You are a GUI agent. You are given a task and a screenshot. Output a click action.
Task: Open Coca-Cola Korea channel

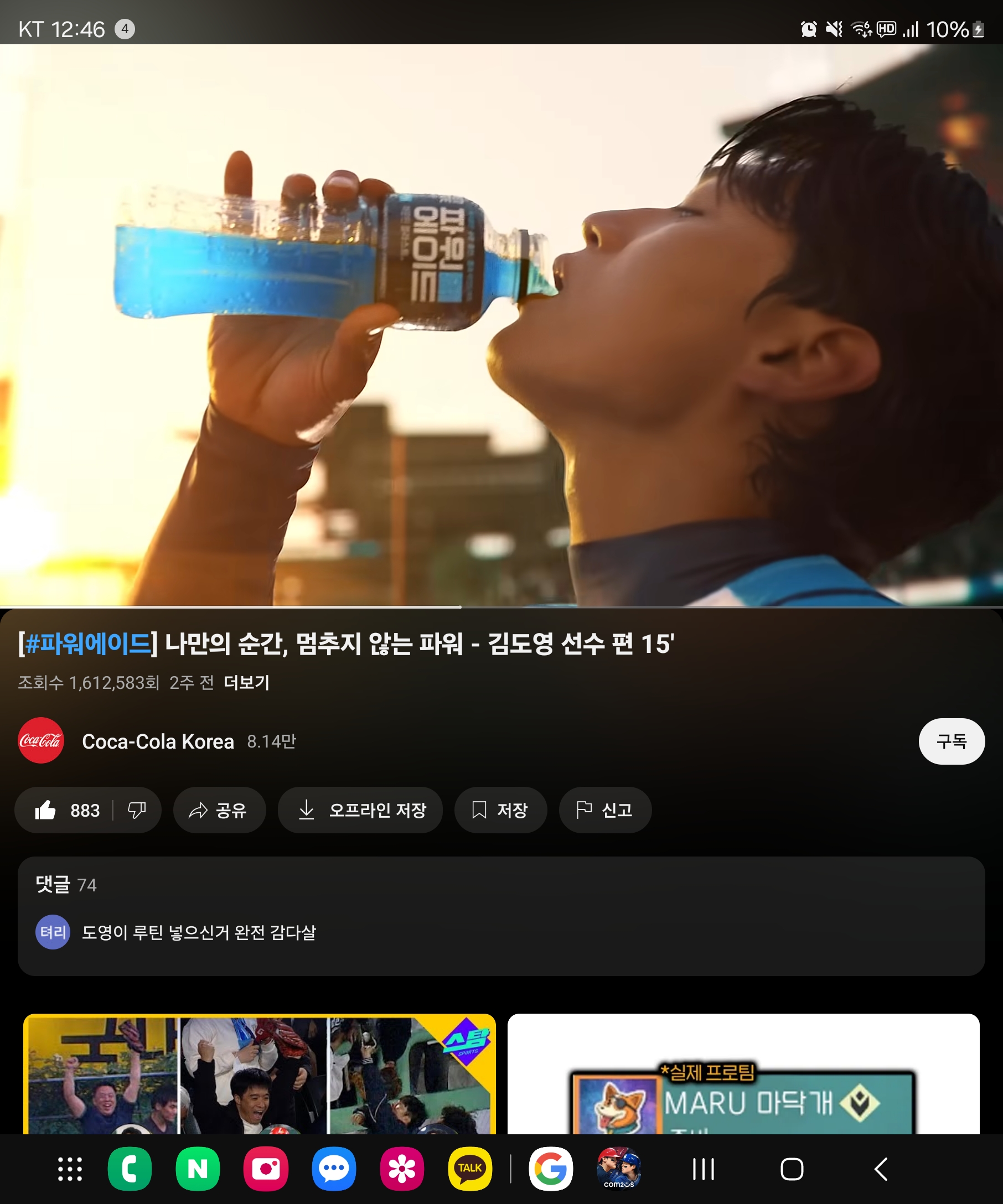157,741
